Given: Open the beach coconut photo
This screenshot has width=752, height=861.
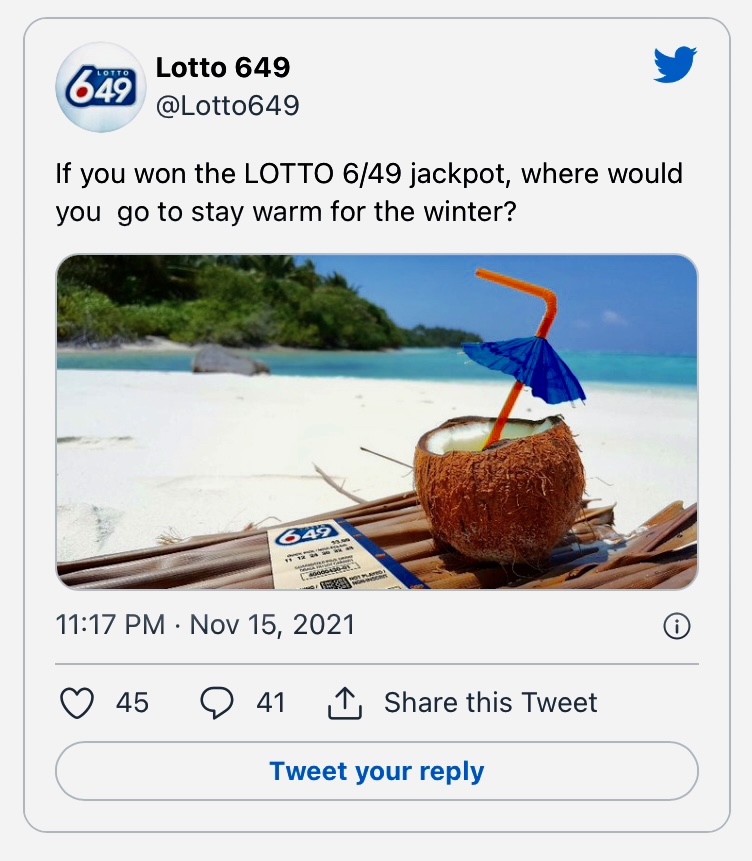Looking at the screenshot, I should click(376, 421).
